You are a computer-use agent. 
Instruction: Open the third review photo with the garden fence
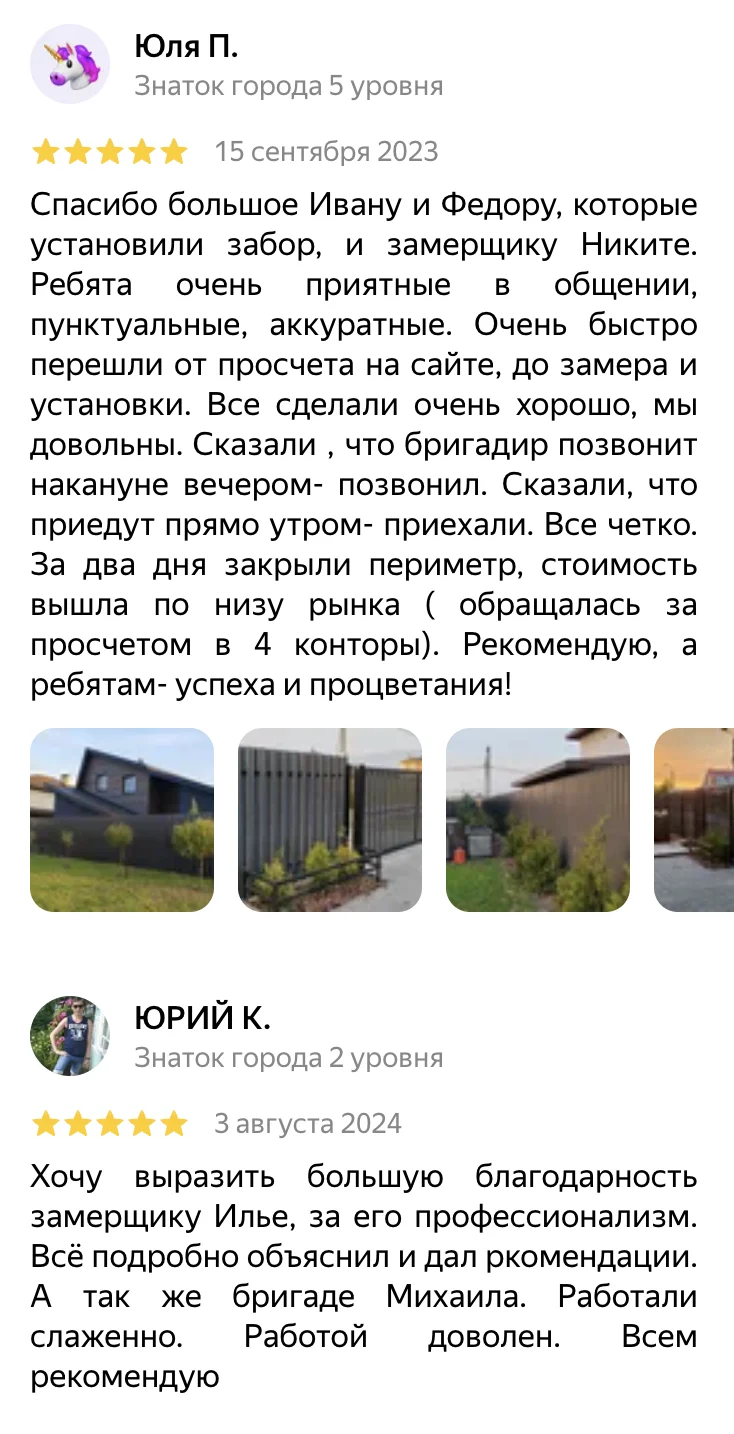(x=538, y=820)
